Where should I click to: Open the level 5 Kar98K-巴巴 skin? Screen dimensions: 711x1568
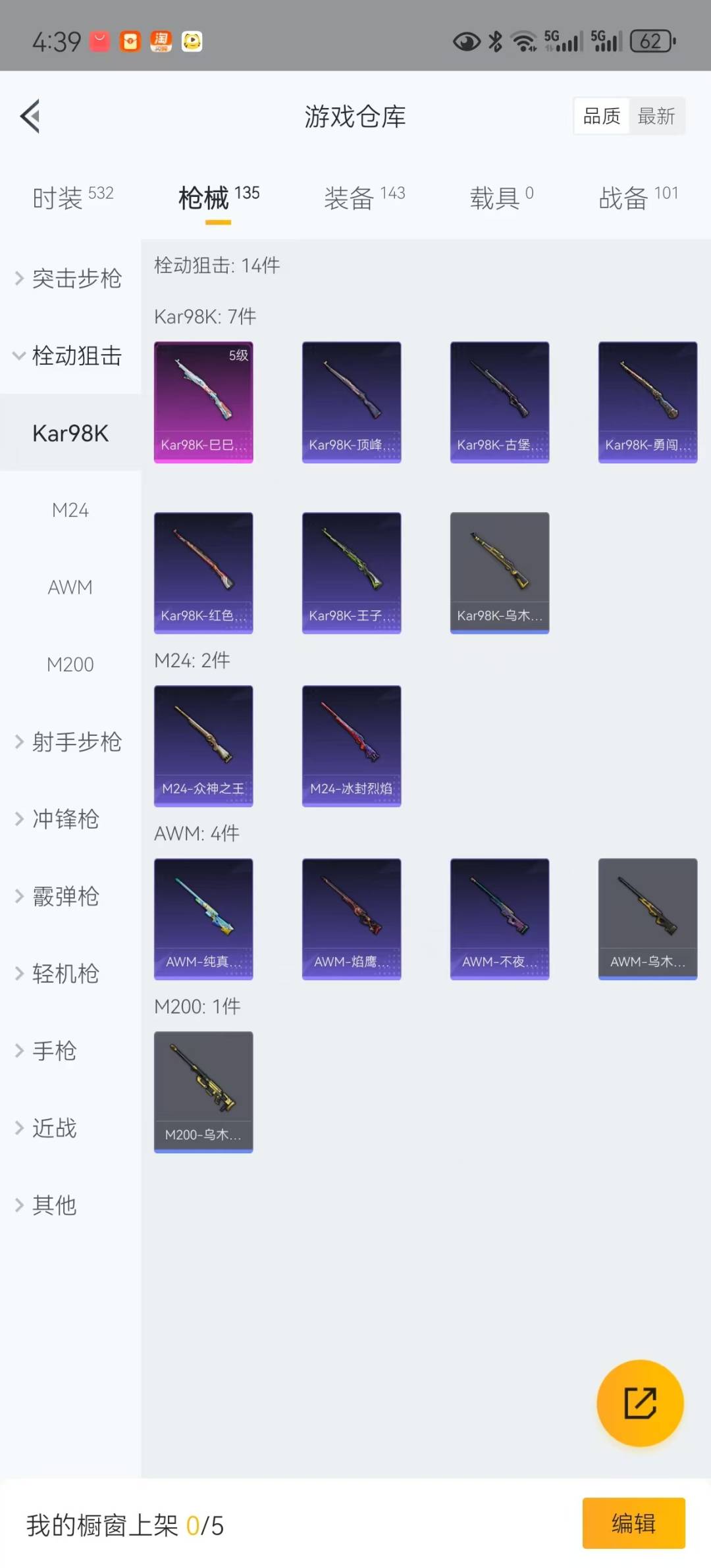coord(203,402)
